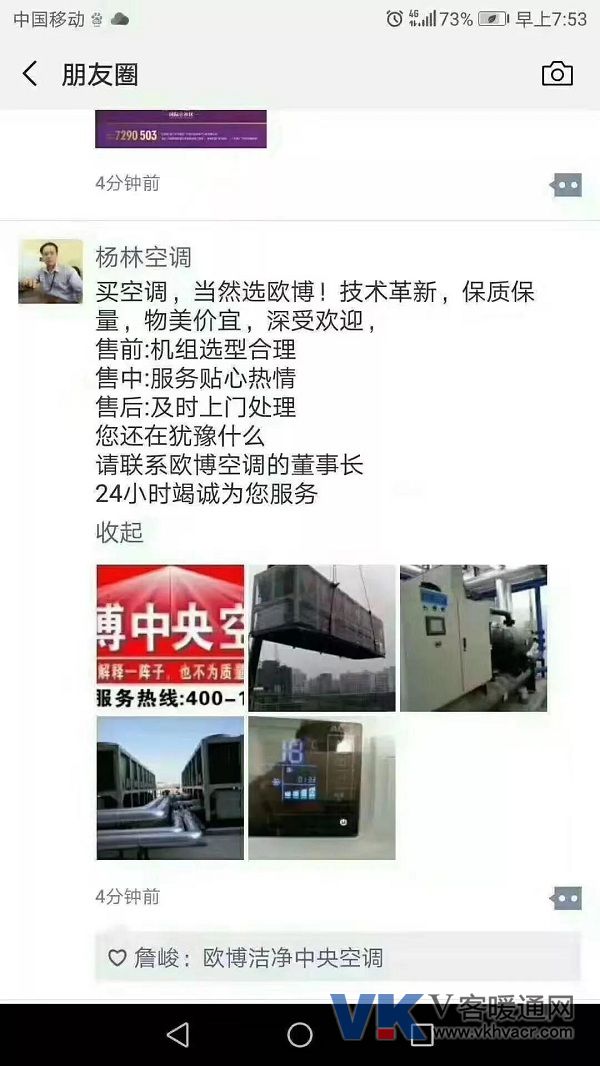Screen dimensions: 600x1066
Task: Open the thermostat display photo
Action: (x=322, y=787)
